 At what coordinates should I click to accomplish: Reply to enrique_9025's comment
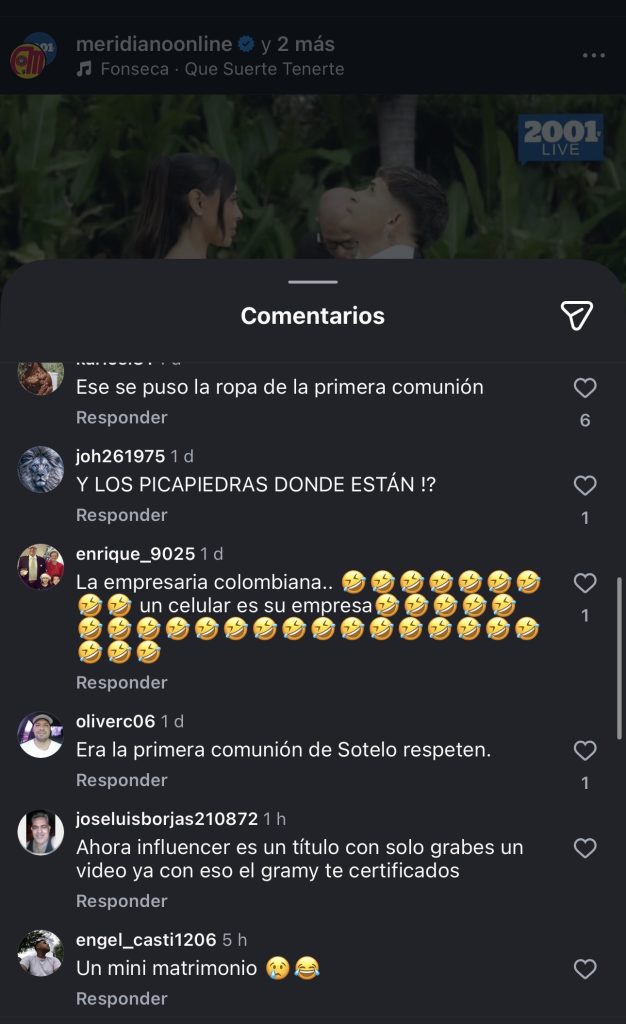click(x=121, y=682)
